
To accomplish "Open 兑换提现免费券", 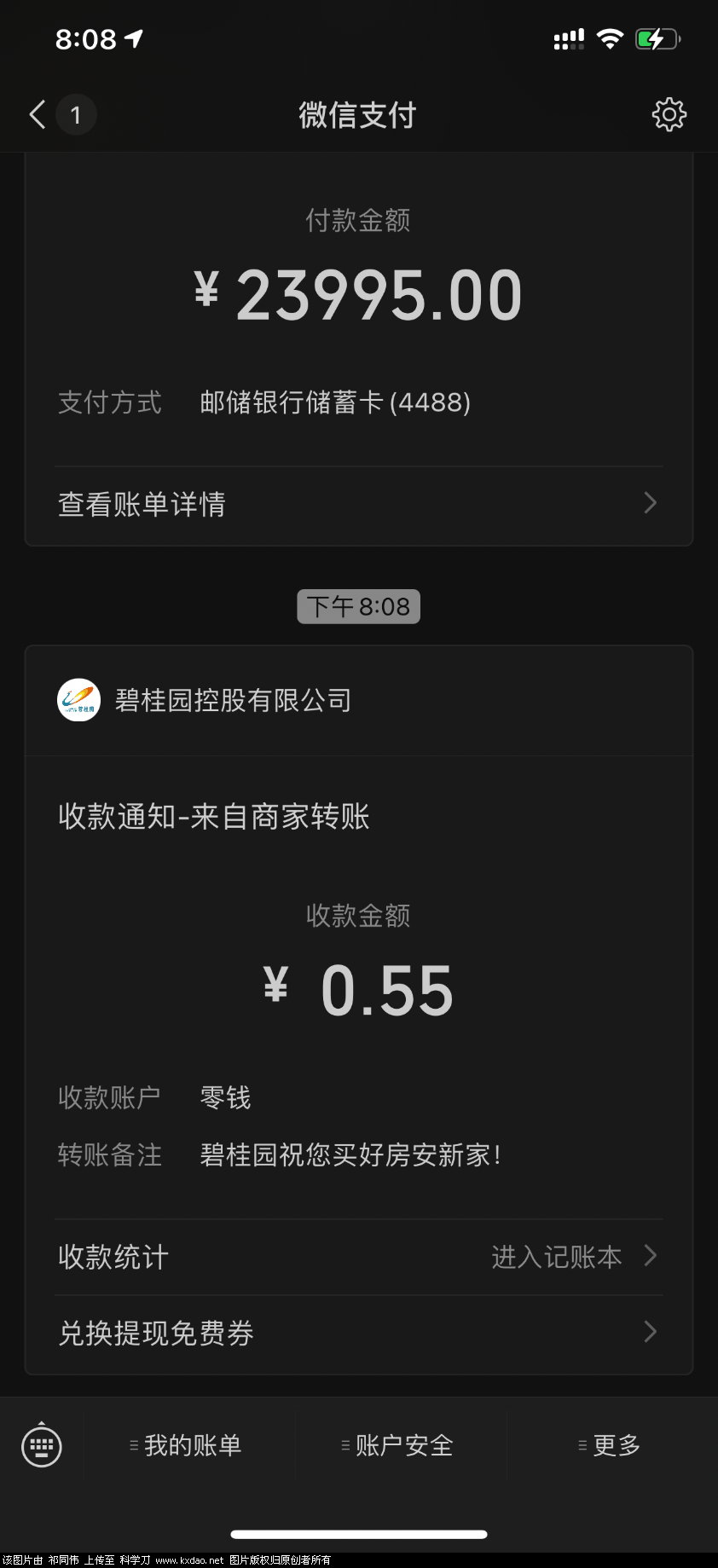I will click(x=358, y=1333).
